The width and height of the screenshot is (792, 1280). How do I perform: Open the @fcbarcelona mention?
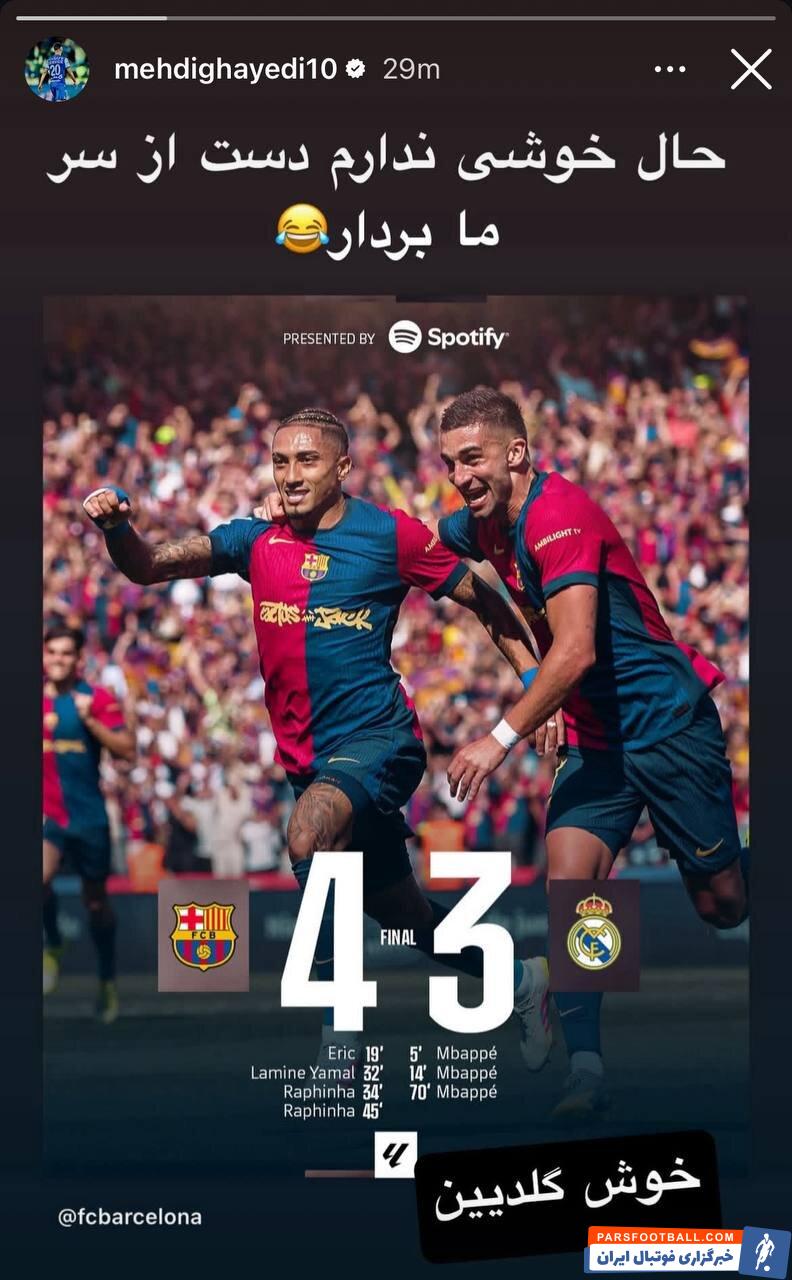click(130, 1217)
